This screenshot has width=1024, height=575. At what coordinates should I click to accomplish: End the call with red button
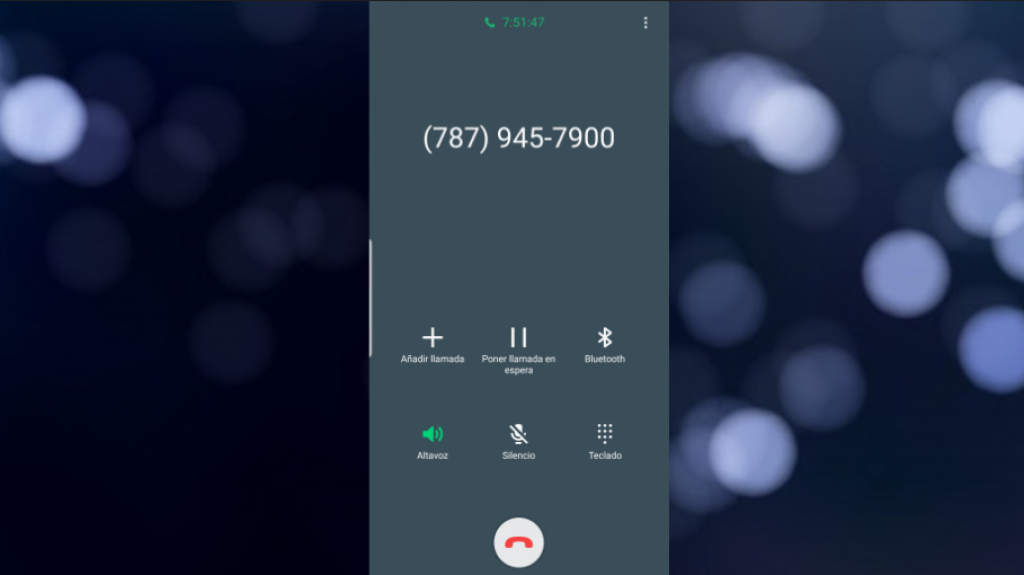pyautogui.click(x=518, y=542)
